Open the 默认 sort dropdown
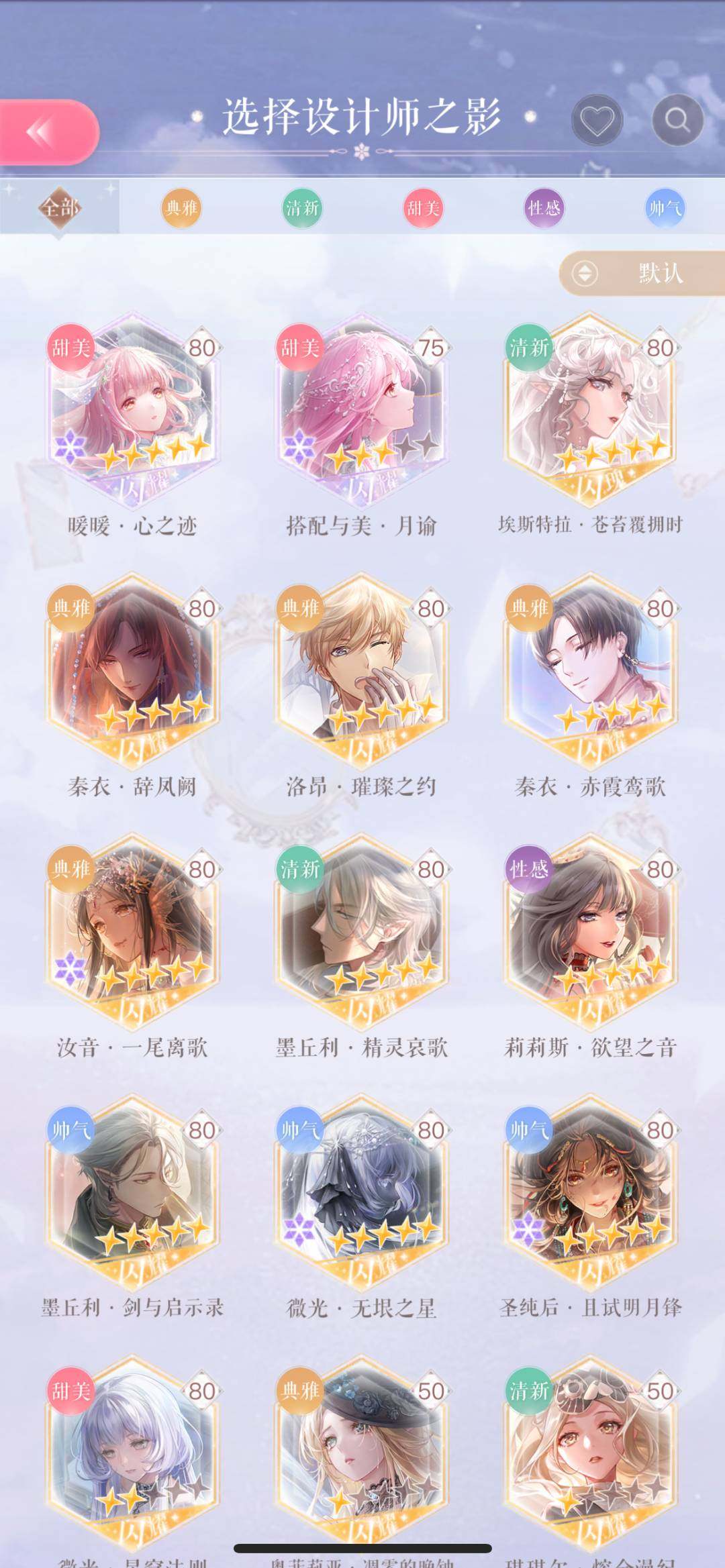The height and width of the screenshot is (1568, 725). click(641, 273)
